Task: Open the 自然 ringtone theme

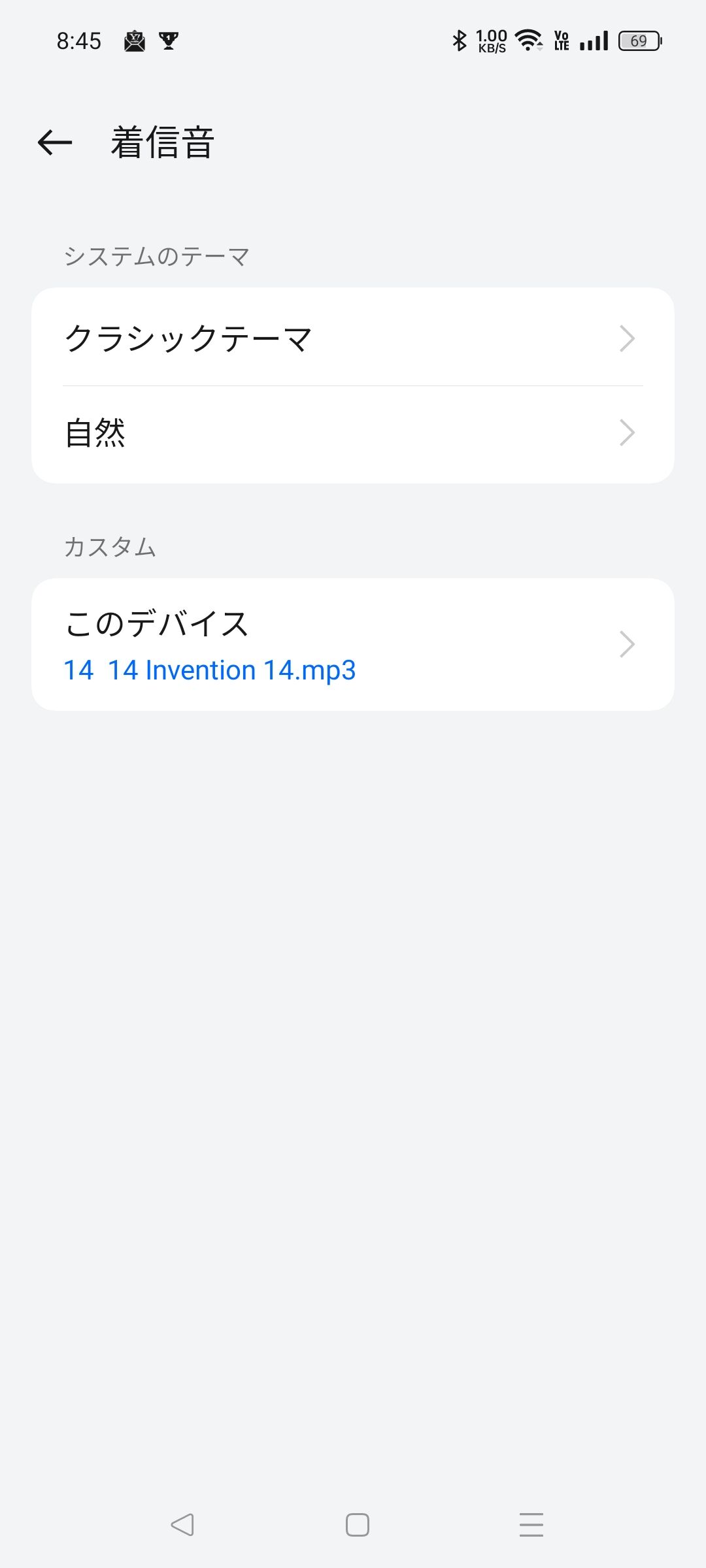Action: click(353, 433)
